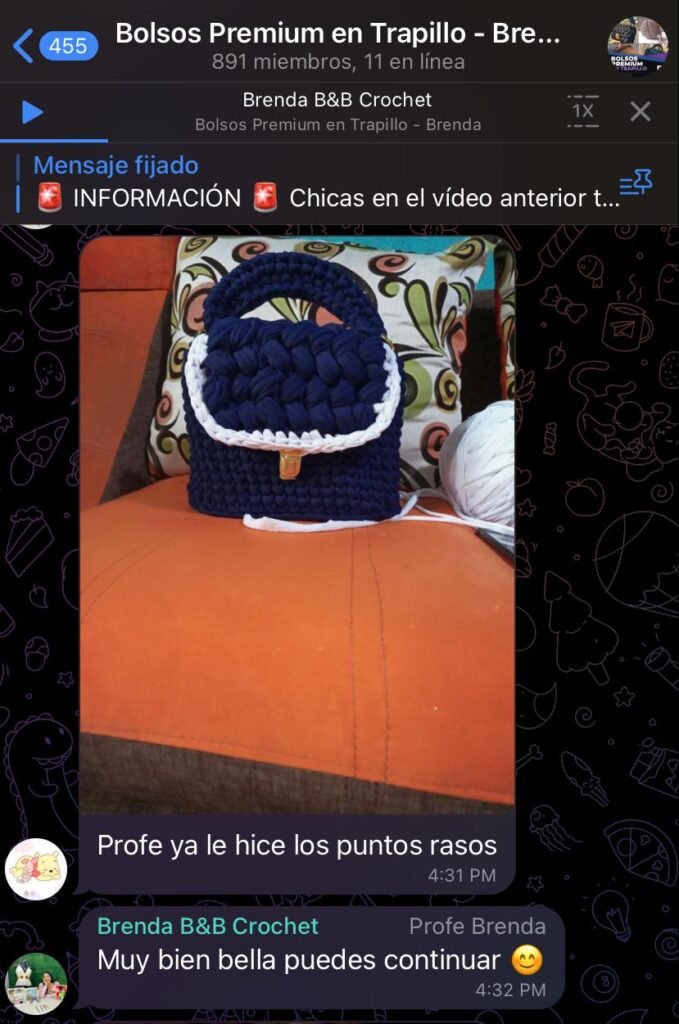
Task: Open the pinned INFORMACIÓN message
Action: pyautogui.click(x=320, y=183)
